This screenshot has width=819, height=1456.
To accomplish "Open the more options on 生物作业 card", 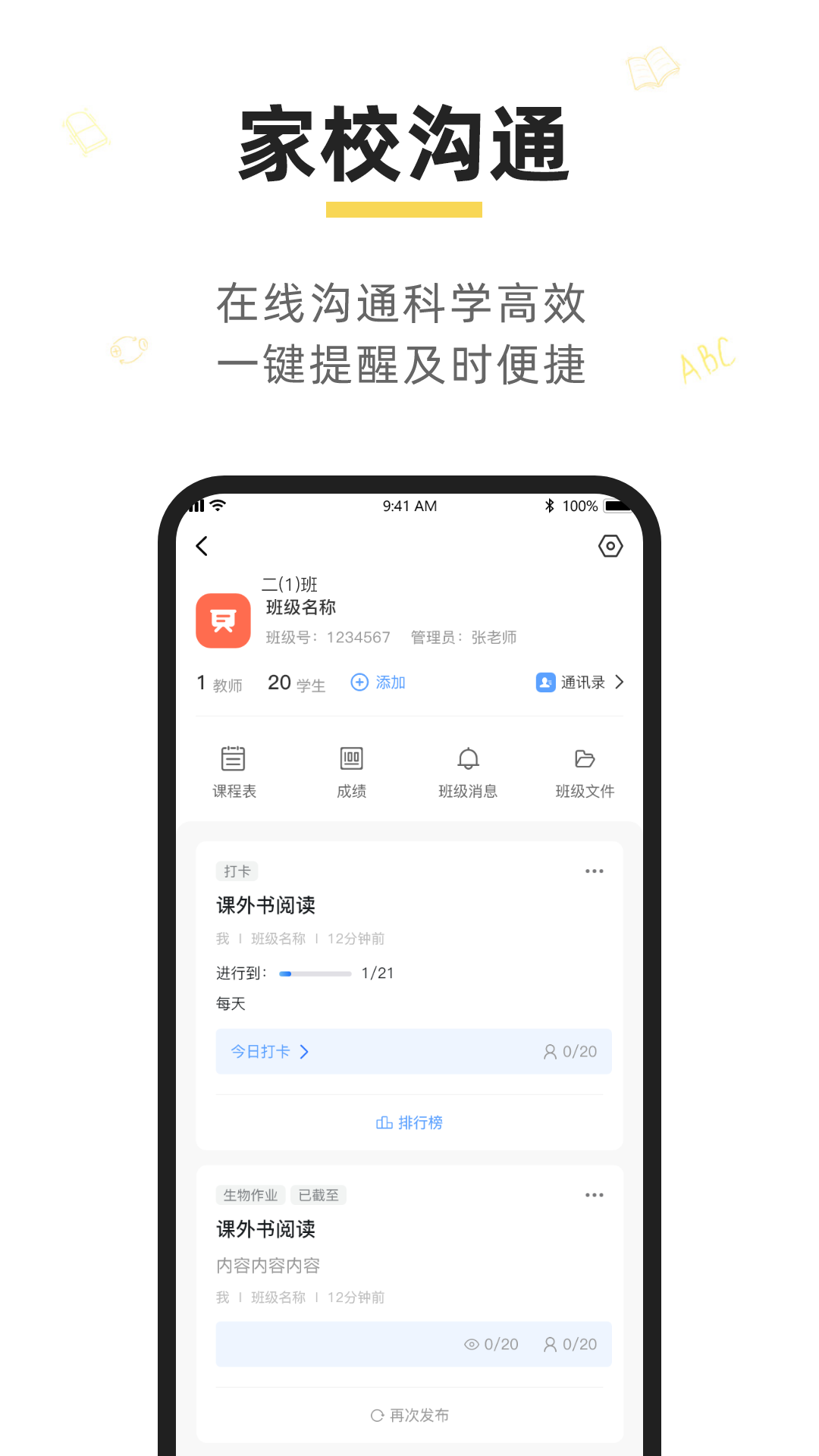I will 595,1194.
